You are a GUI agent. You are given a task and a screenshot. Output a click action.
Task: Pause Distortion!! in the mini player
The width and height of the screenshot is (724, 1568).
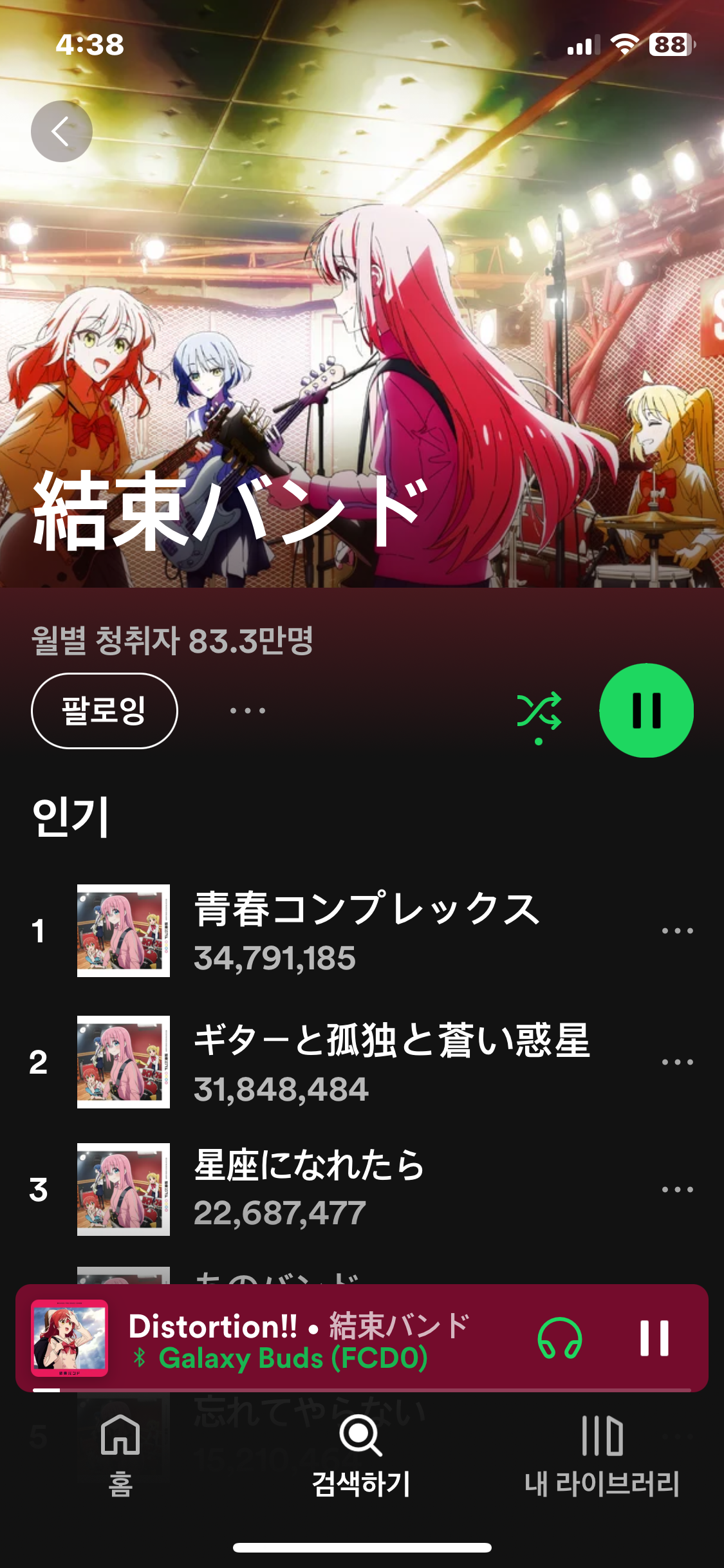654,1338
